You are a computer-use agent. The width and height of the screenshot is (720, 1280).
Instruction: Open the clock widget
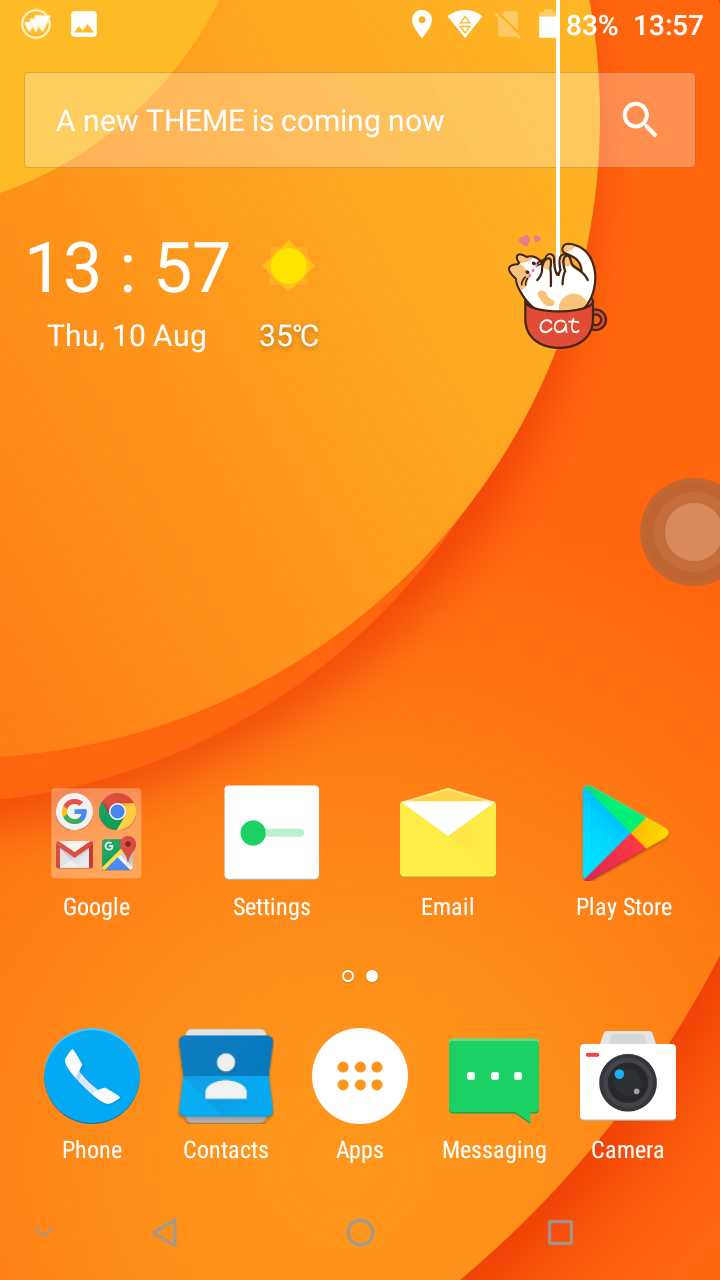click(128, 268)
